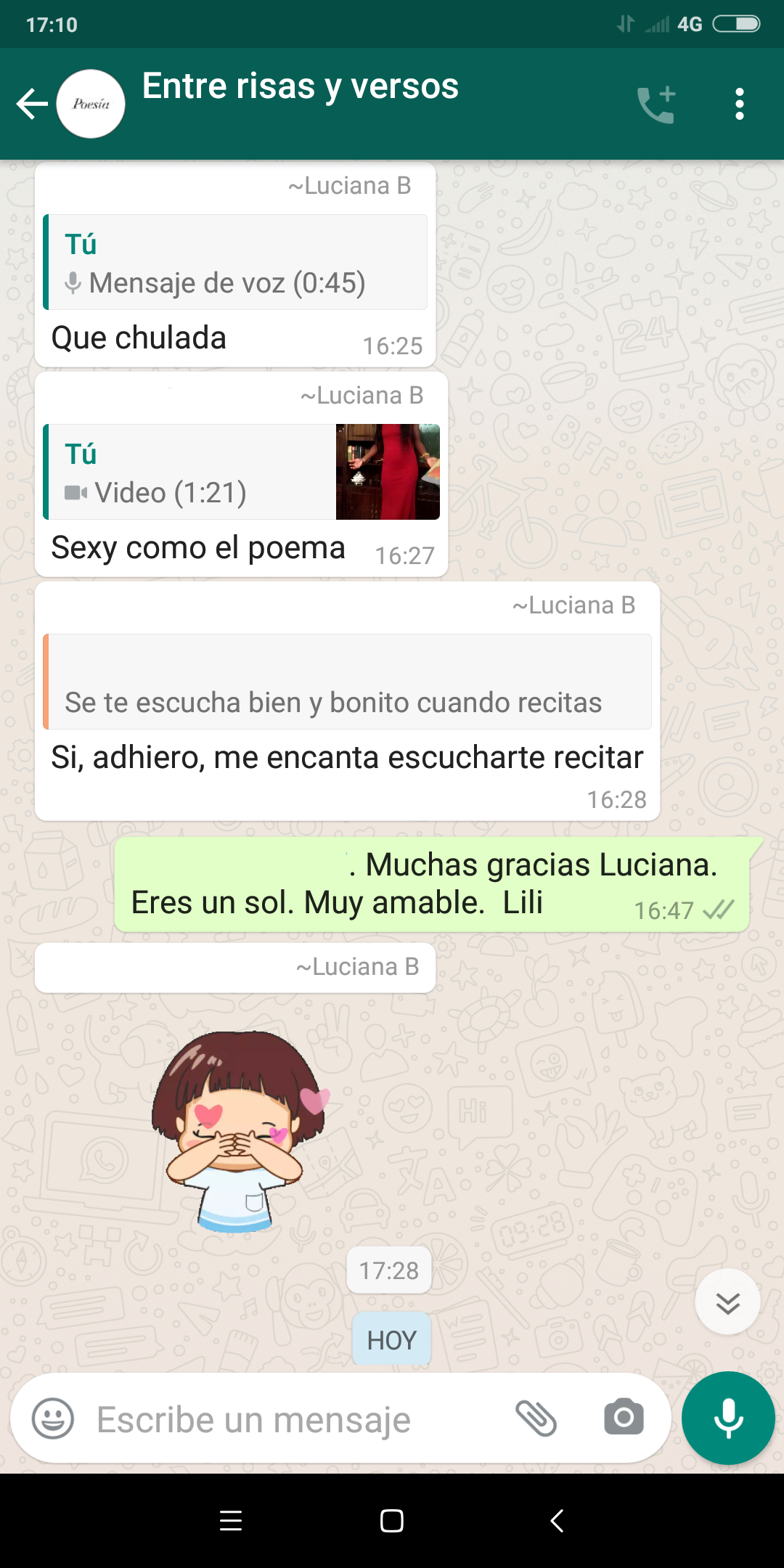Focus the Escribe un mensaje field
This screenshot has width=784, height=1568.
point(290,1420)
